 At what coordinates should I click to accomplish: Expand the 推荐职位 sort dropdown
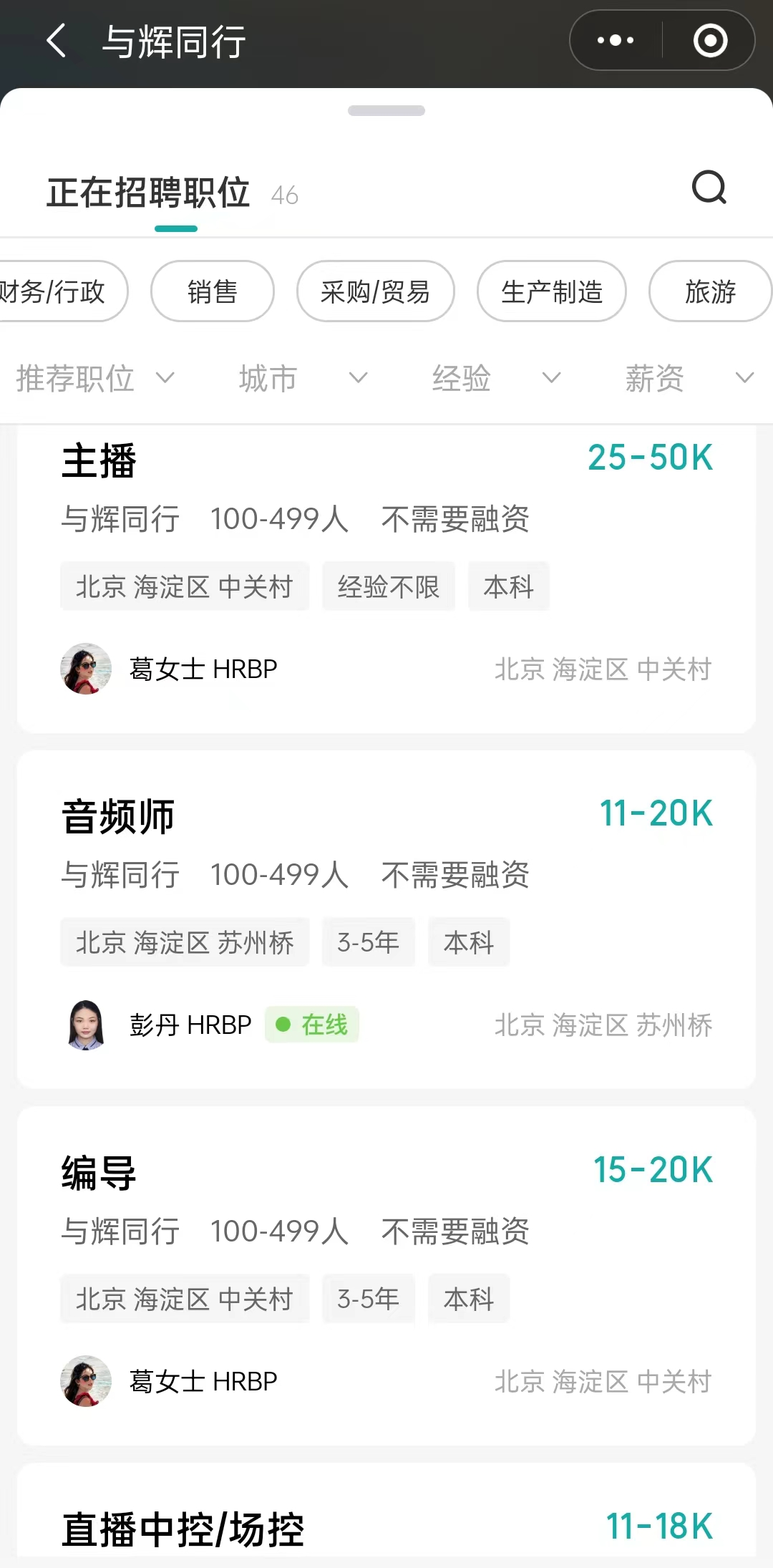(x=94, y=378)
